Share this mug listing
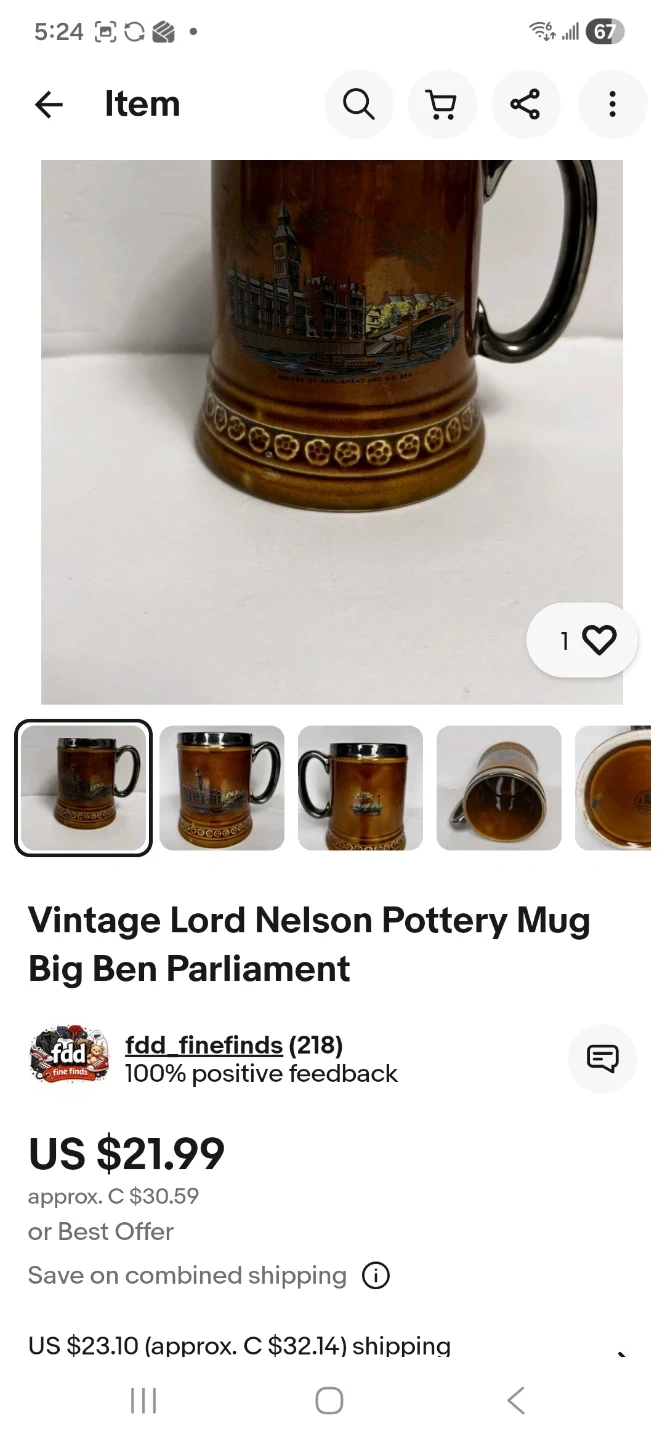The height and width of the screenshot is (1440, 665). 525,104
